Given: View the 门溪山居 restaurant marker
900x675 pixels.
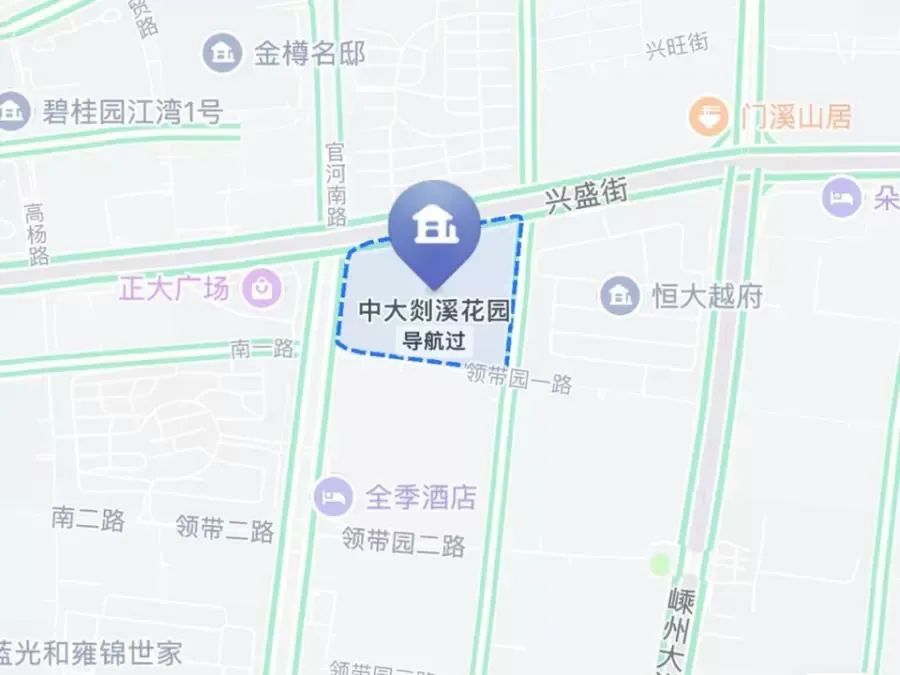Looking at the screenshot, I should 709,117.
